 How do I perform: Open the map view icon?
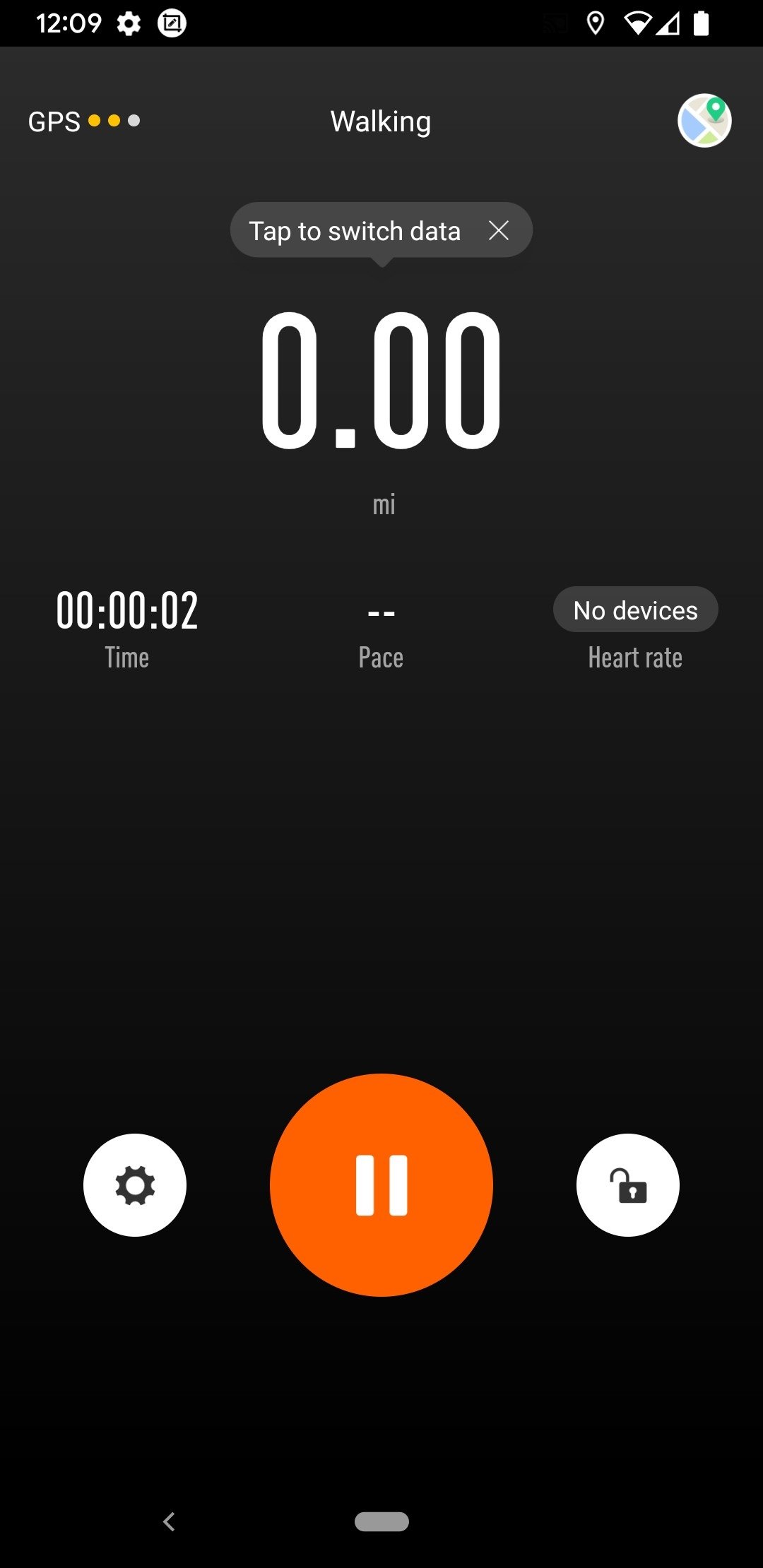pyautogui.click(x=704, y=121)
